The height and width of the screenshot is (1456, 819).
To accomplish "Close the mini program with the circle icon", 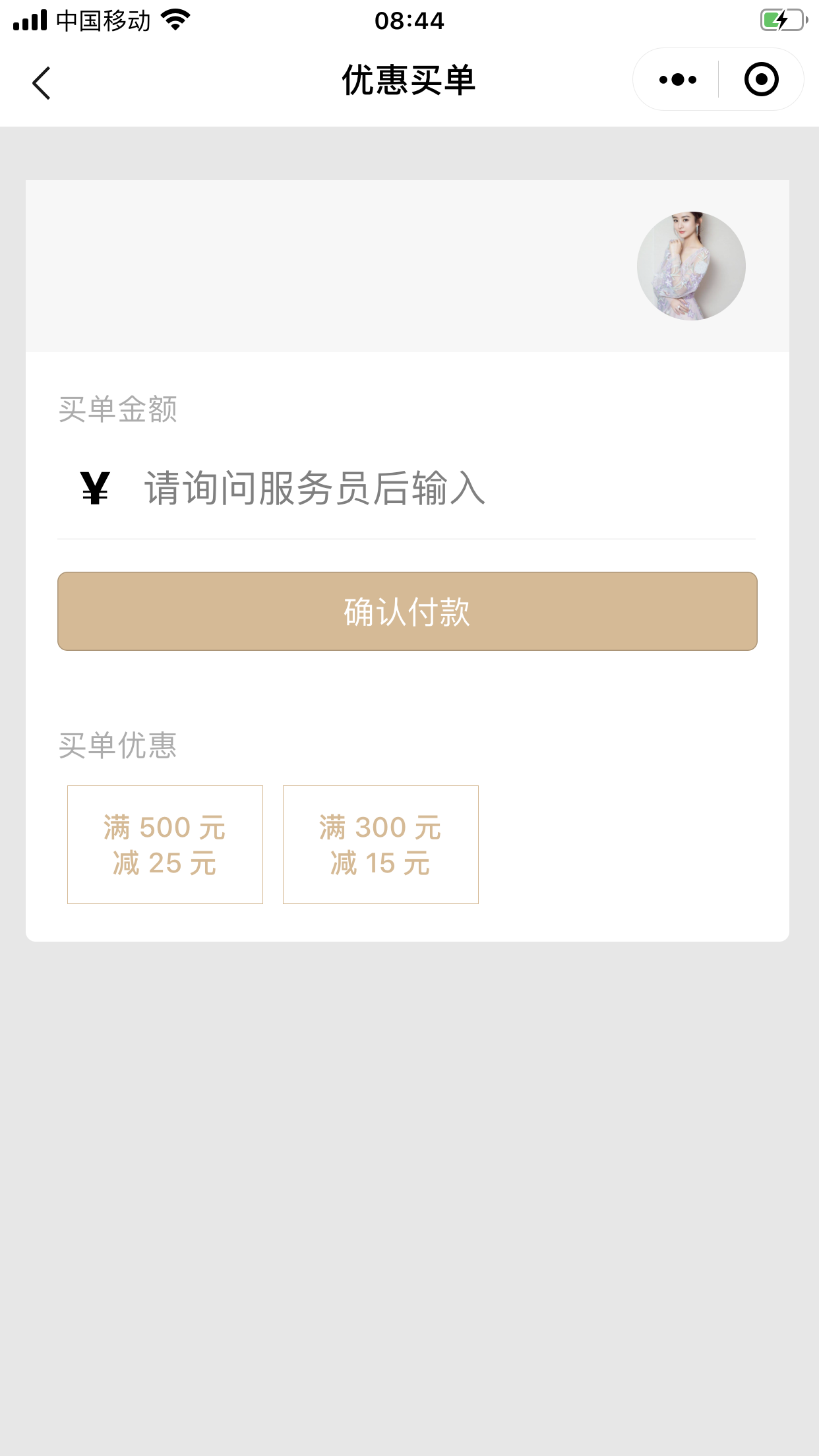I will point(761,80).
